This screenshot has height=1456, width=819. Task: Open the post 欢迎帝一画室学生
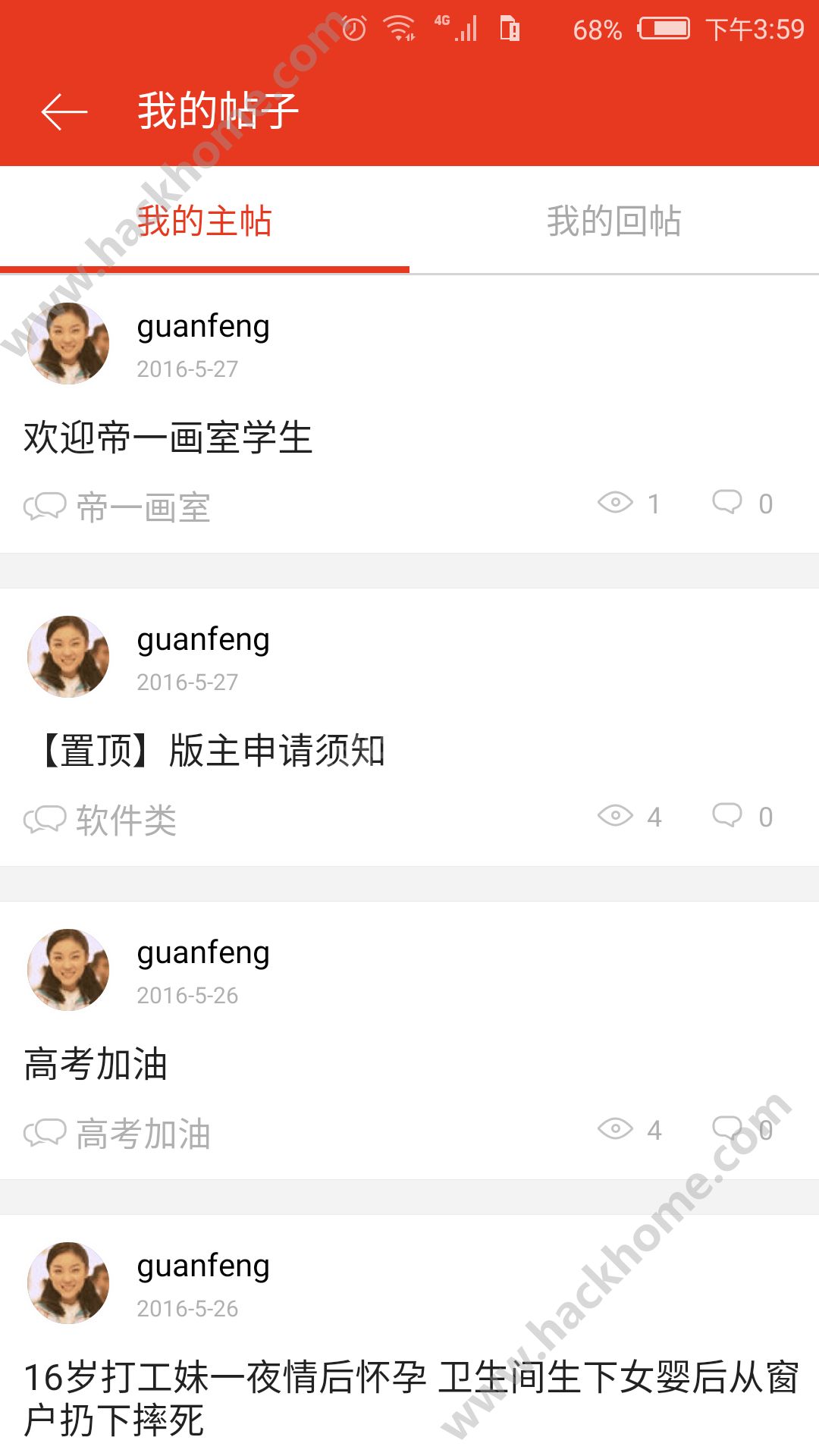pos(168,438)
